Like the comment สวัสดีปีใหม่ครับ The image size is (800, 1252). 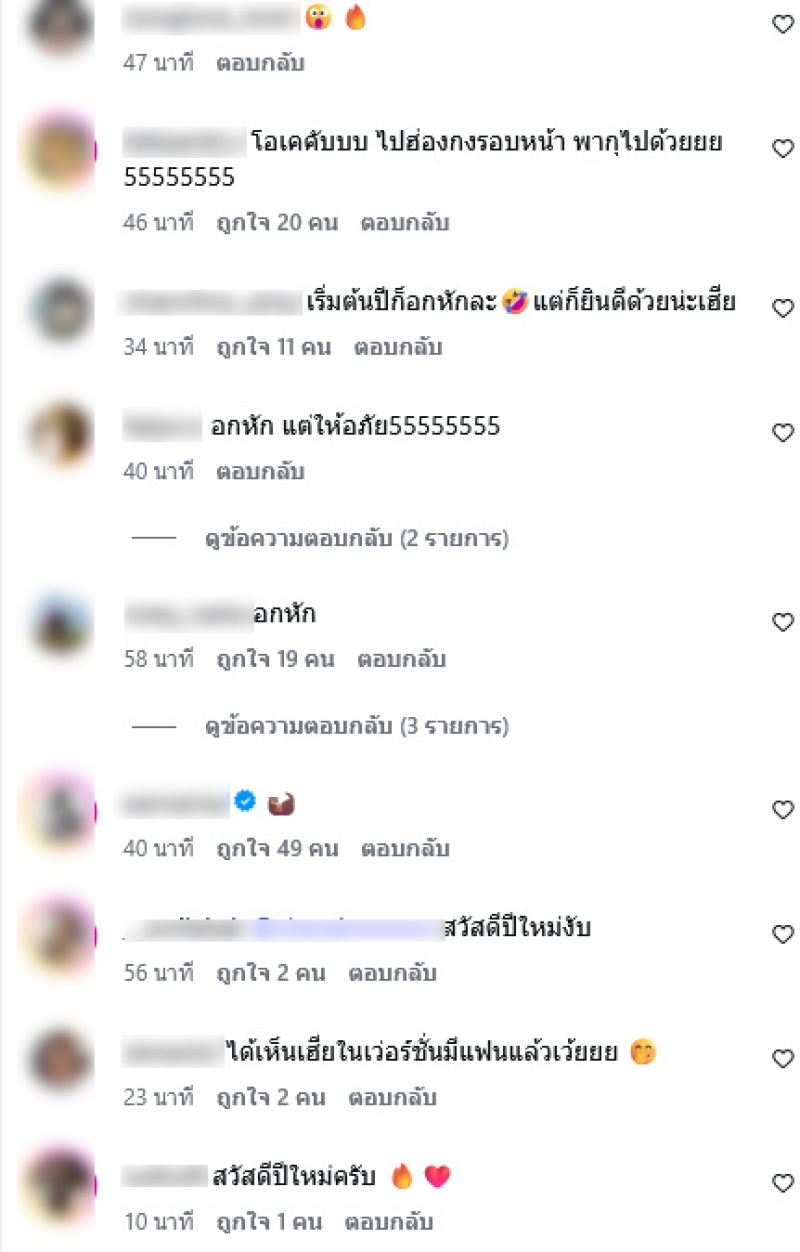[x=783, y=1183]
